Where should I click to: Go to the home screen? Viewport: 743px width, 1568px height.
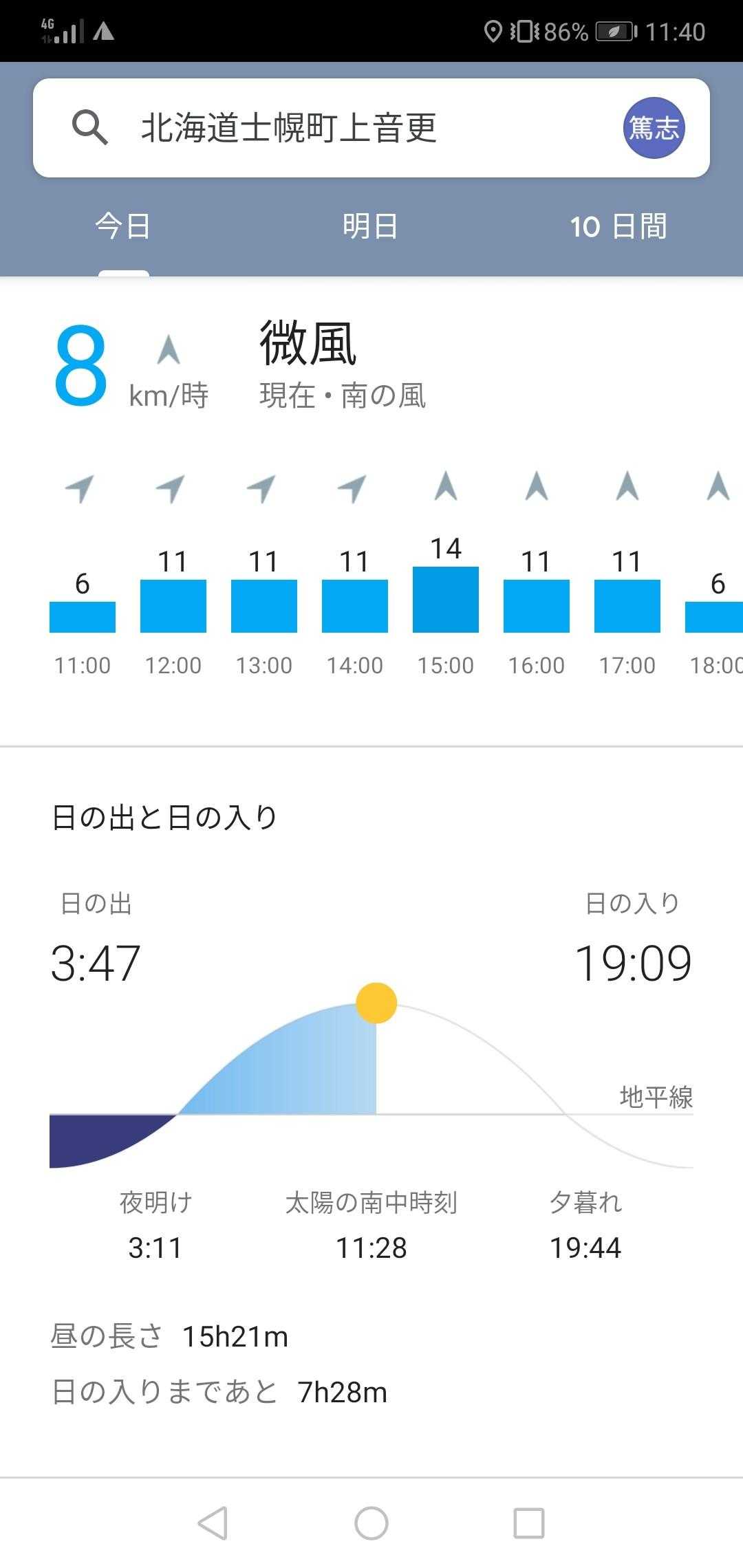(371, 1523)
